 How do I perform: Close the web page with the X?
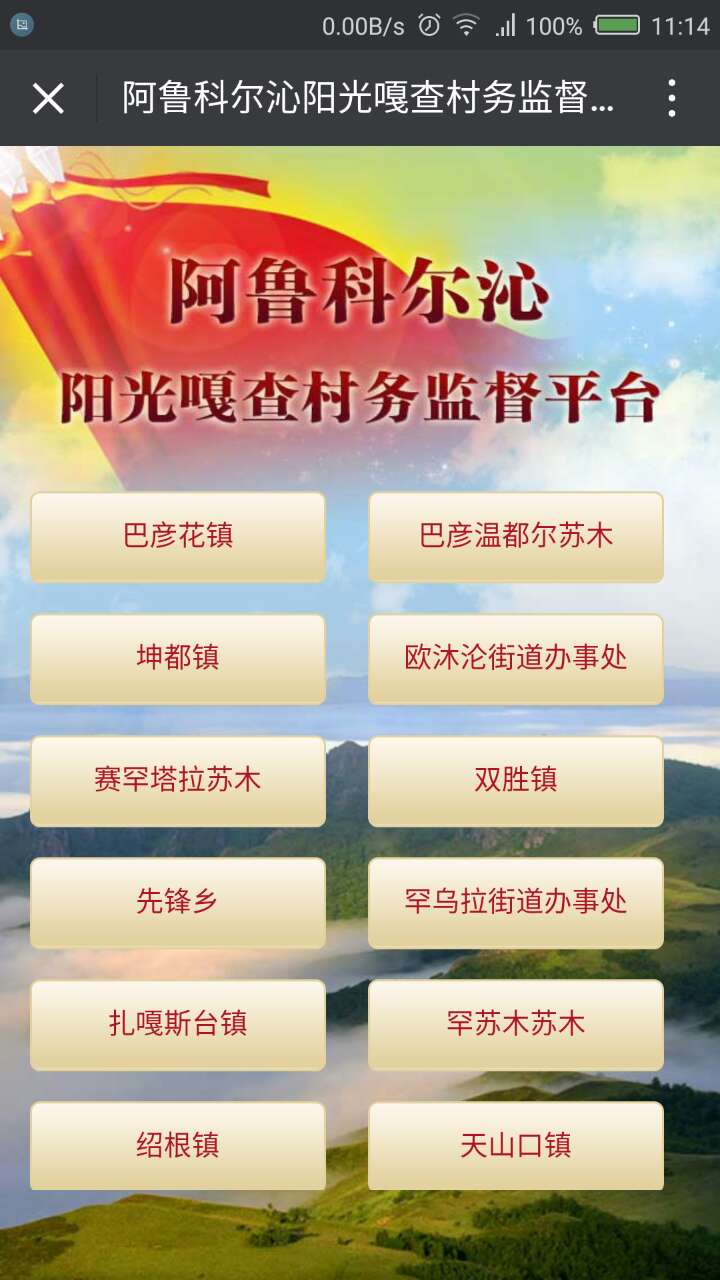pos(48,98)
